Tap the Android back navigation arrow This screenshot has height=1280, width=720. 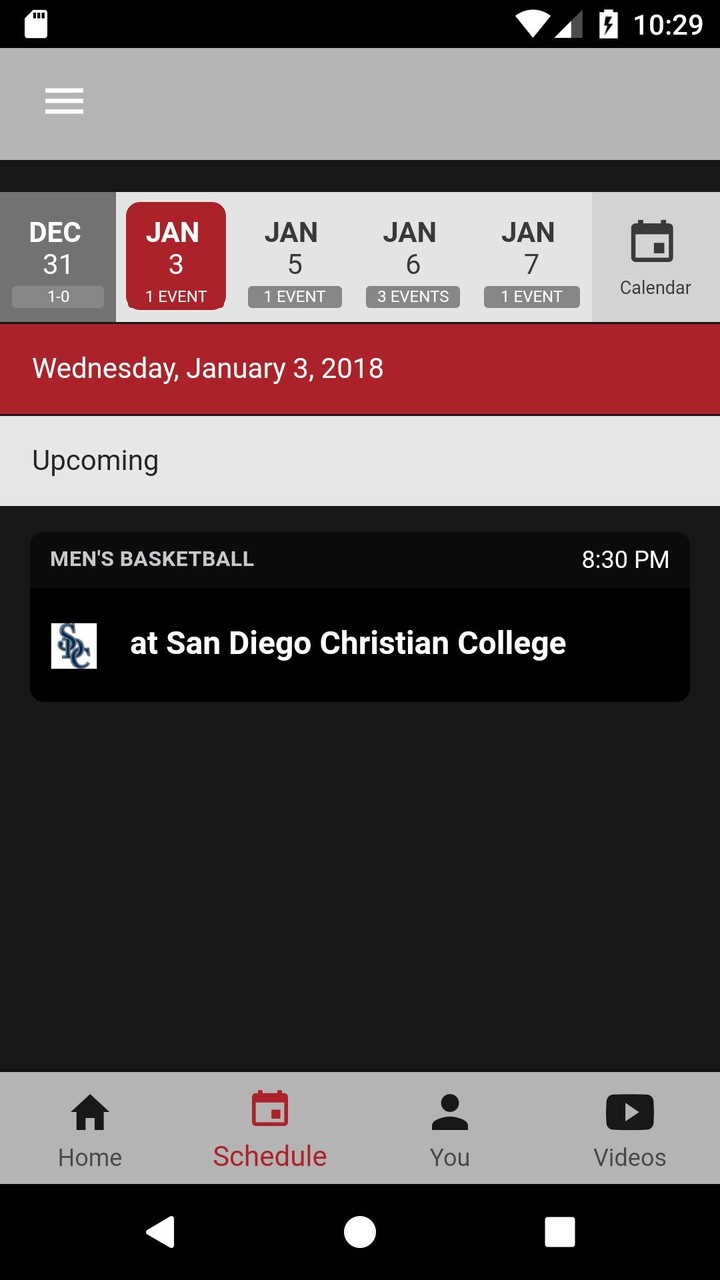[160, 1231]
